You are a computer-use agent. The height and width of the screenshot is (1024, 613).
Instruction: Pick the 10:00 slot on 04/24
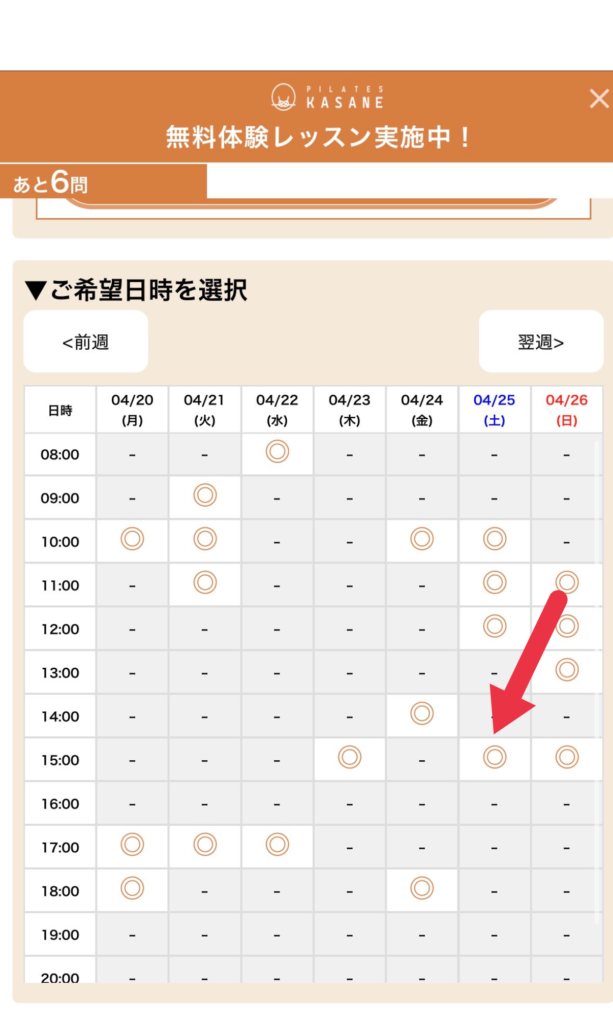pyautogui.click(x=422, y=539)
